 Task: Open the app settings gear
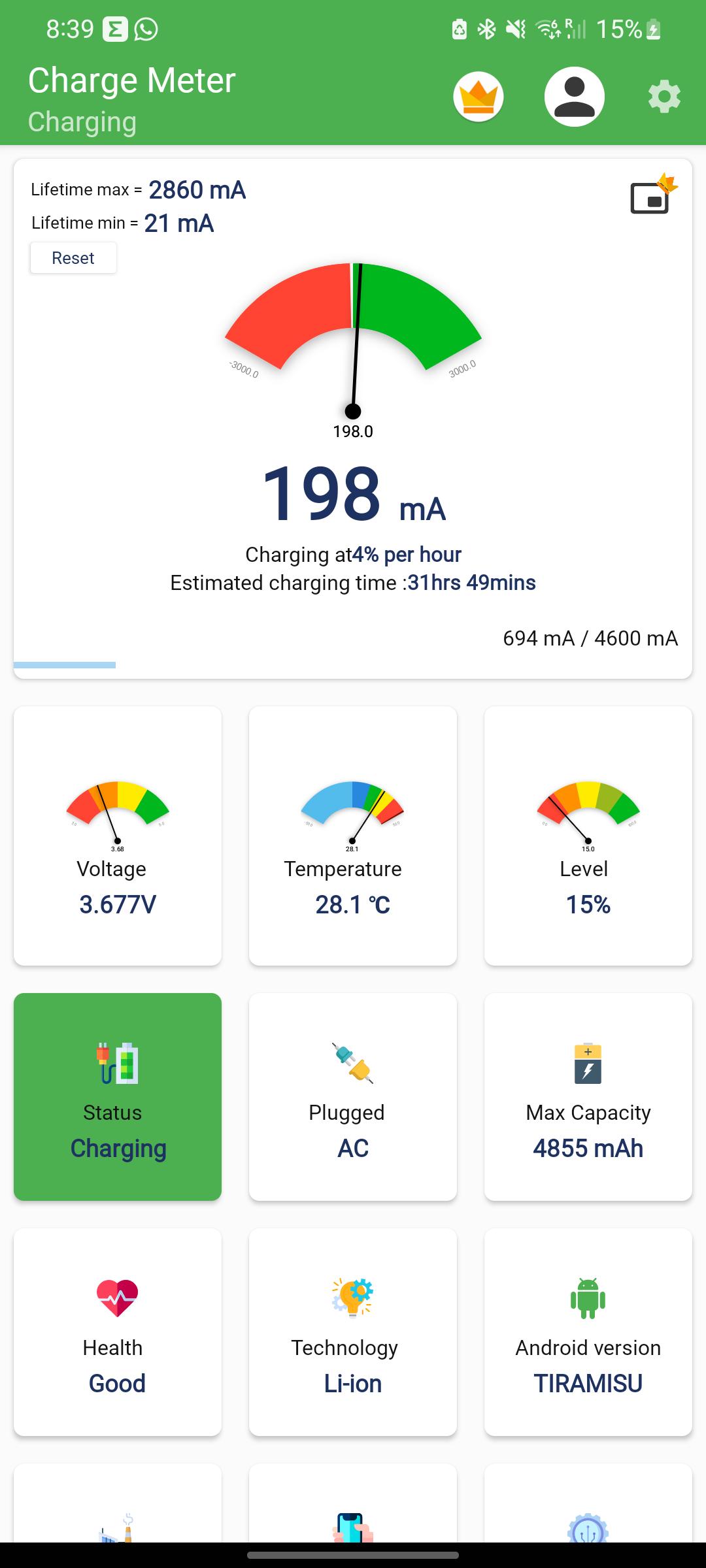tap(664, 95)
